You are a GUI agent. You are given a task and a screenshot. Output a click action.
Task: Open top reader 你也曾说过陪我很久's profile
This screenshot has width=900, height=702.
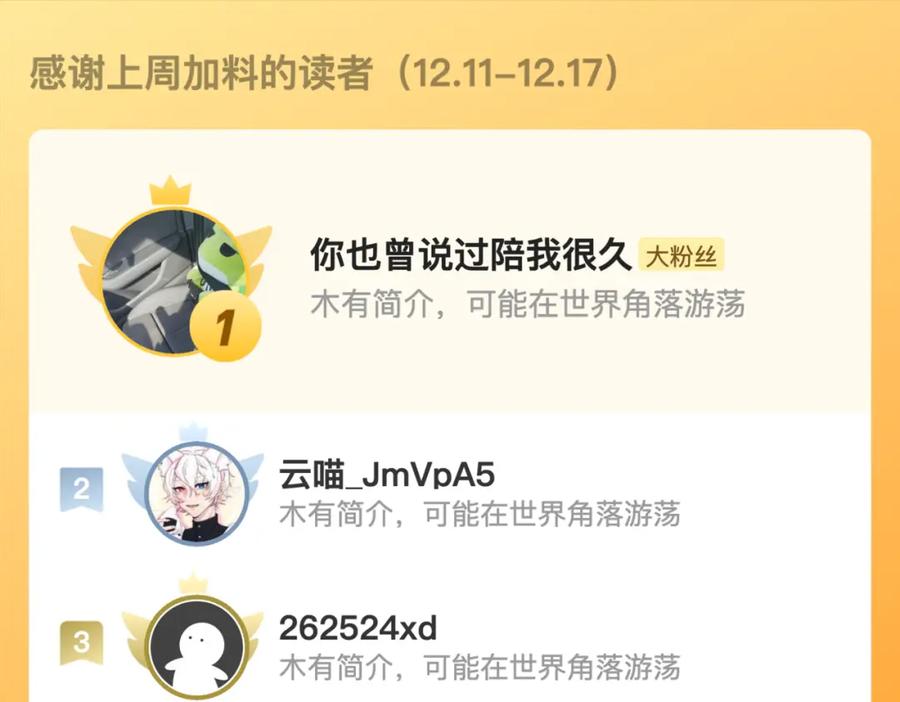pos(473,258)
